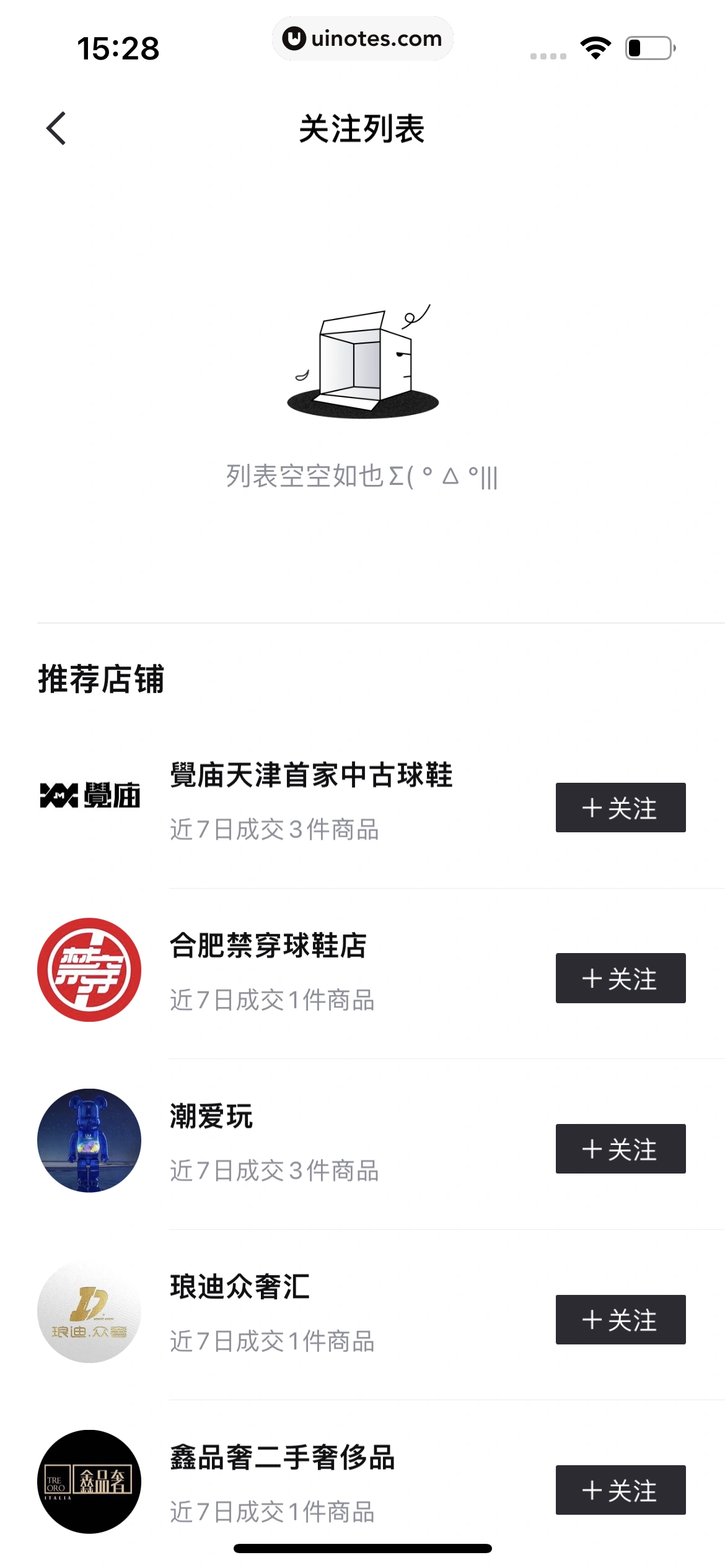Tap the uinotes.com pill at top
Viewport: 725px width, 1568px height.
click(362, 38)
